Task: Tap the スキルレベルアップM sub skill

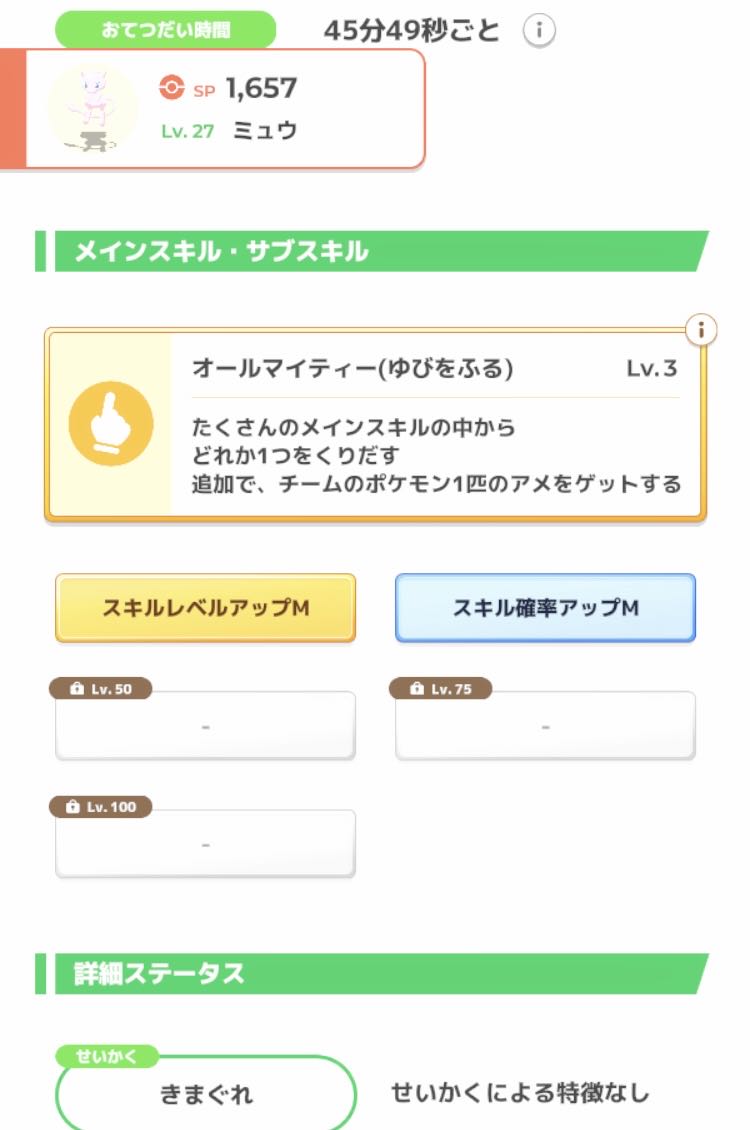Action: click(x=205, y=607)
